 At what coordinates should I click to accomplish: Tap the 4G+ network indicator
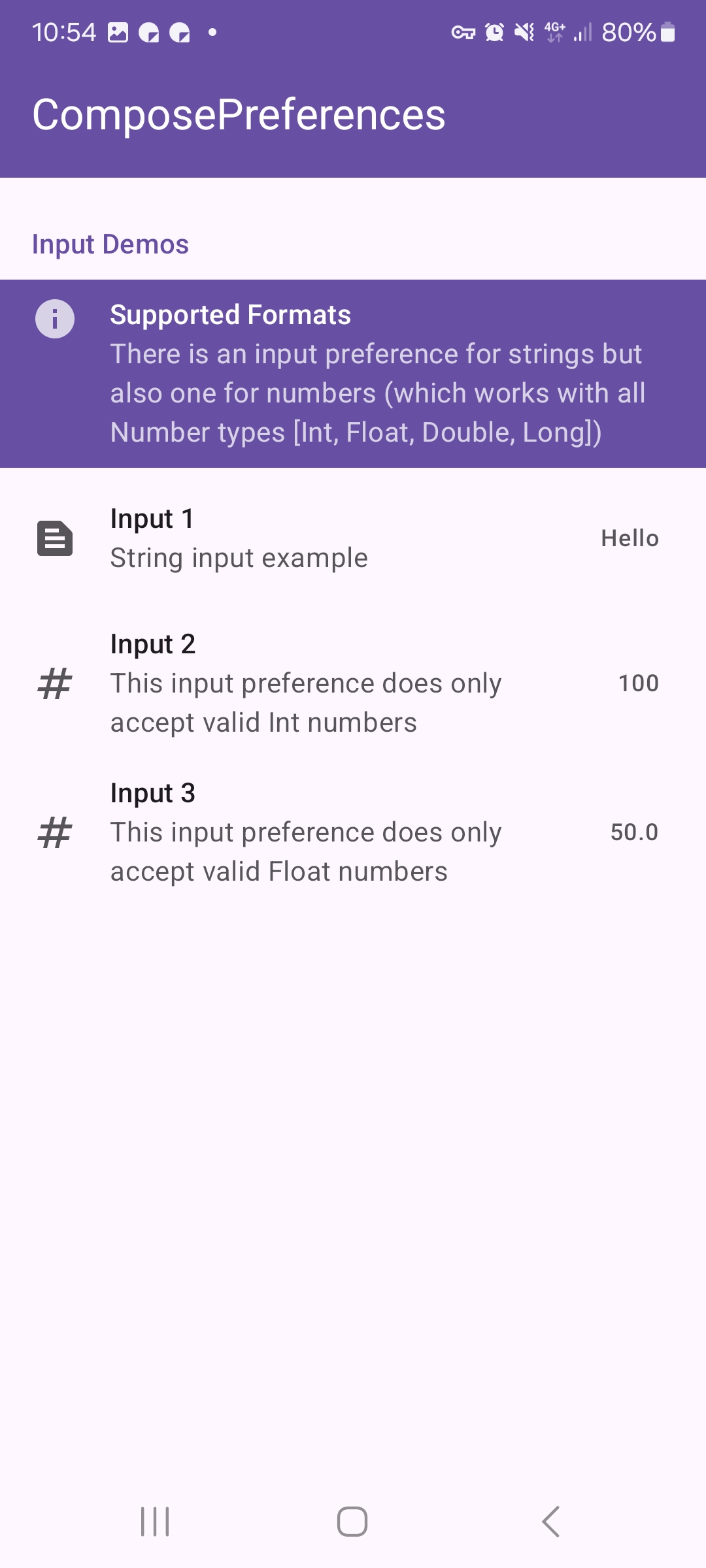pos(554,31)
